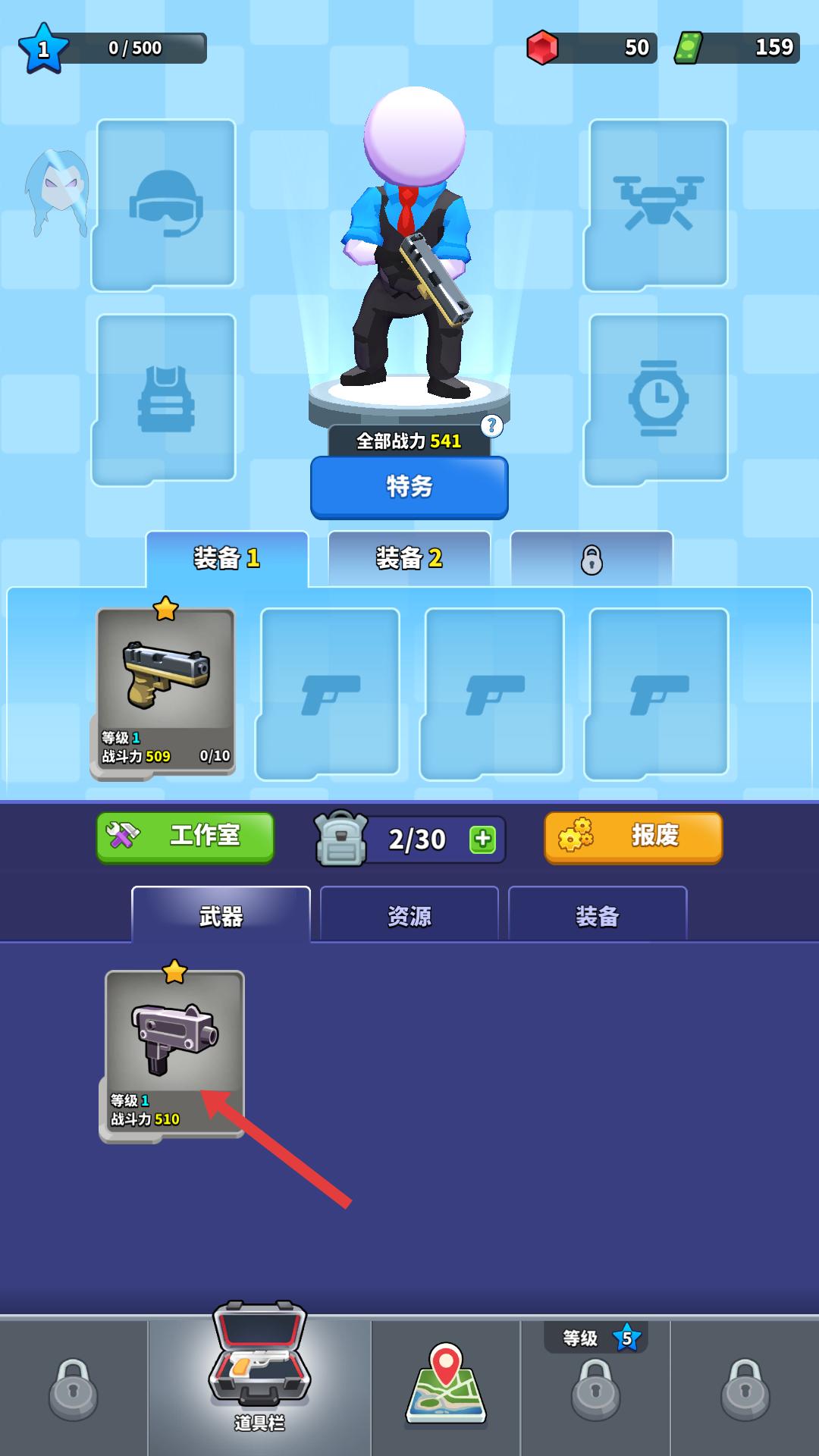Switch to the 资源 tab
This screenshot has width=819, height=1456.
pos(409,916)
